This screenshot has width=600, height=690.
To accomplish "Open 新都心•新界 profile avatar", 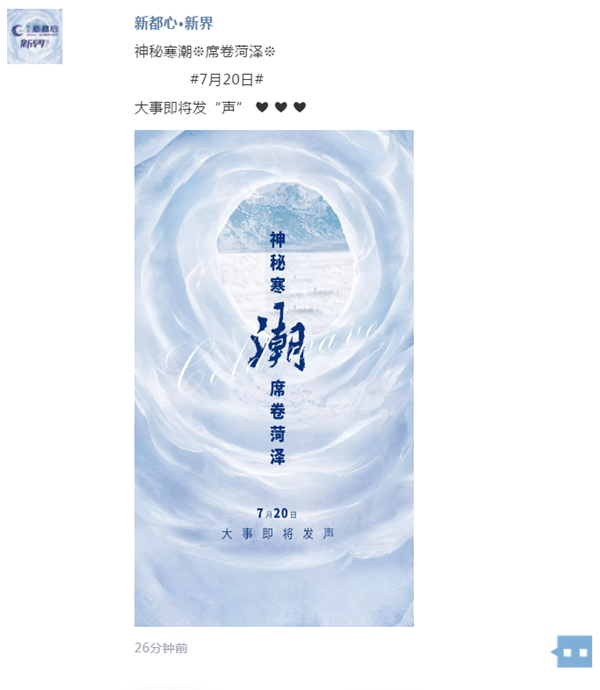I will [x=35, y=37].
